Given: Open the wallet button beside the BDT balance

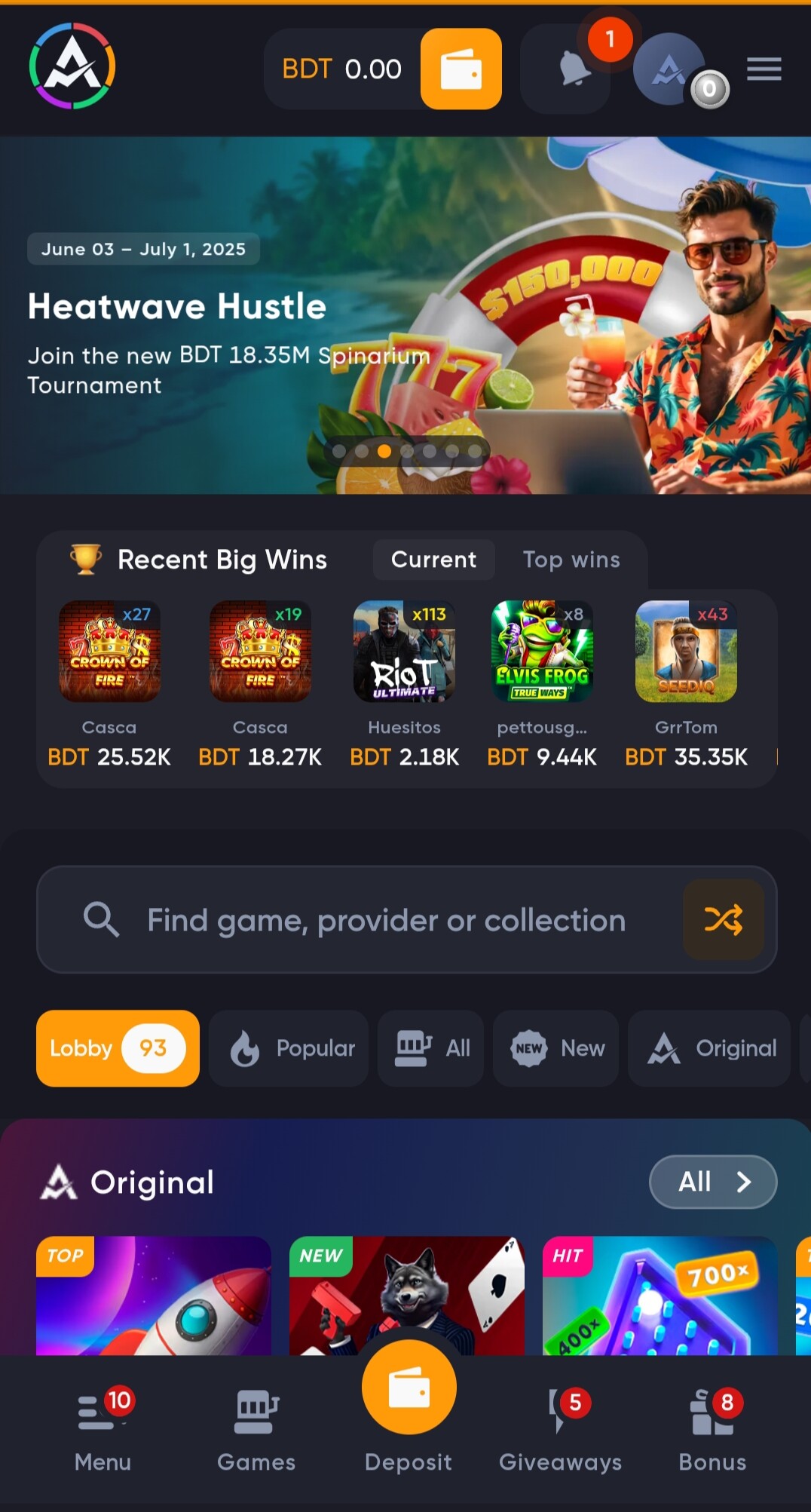Looking at the screenshot, I should coord(461,69).
